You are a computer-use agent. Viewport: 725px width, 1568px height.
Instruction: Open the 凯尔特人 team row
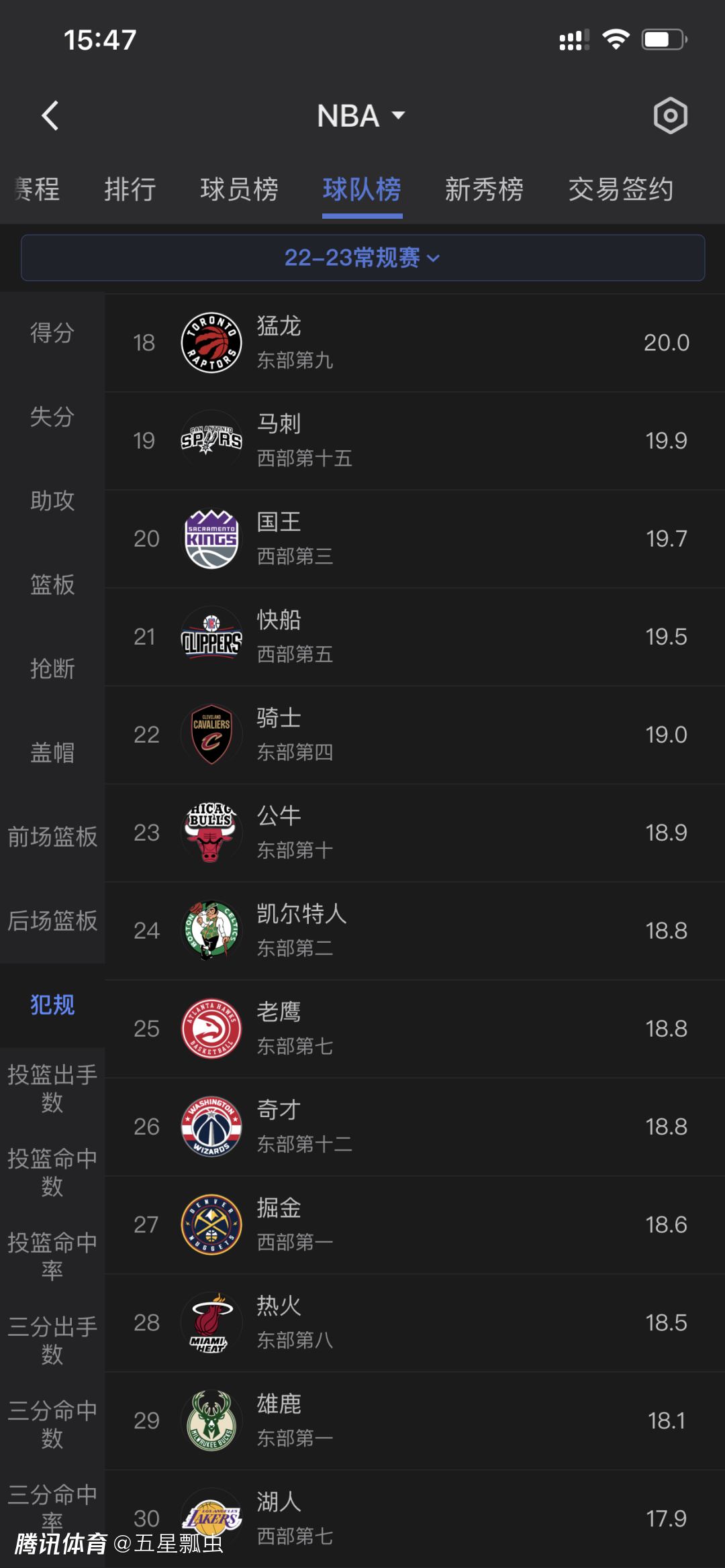click(414, 931)
